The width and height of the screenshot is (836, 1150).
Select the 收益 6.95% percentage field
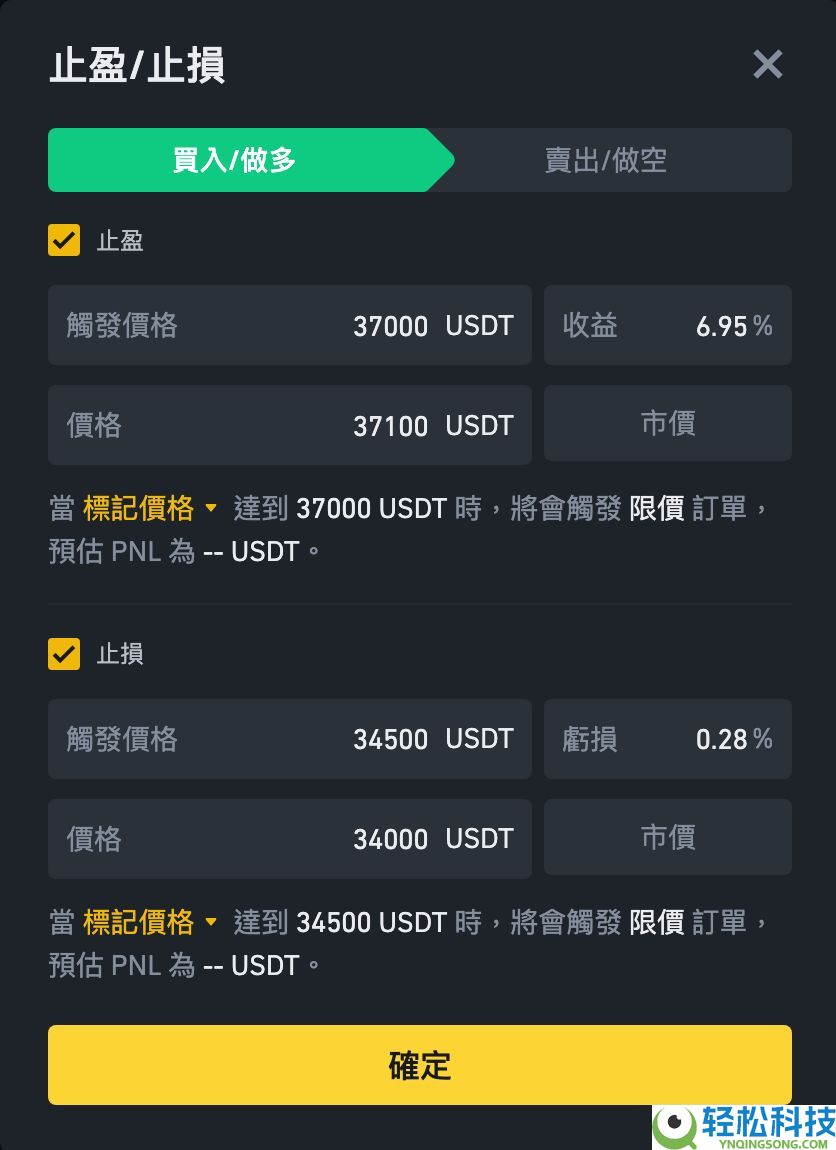point(667,325)
